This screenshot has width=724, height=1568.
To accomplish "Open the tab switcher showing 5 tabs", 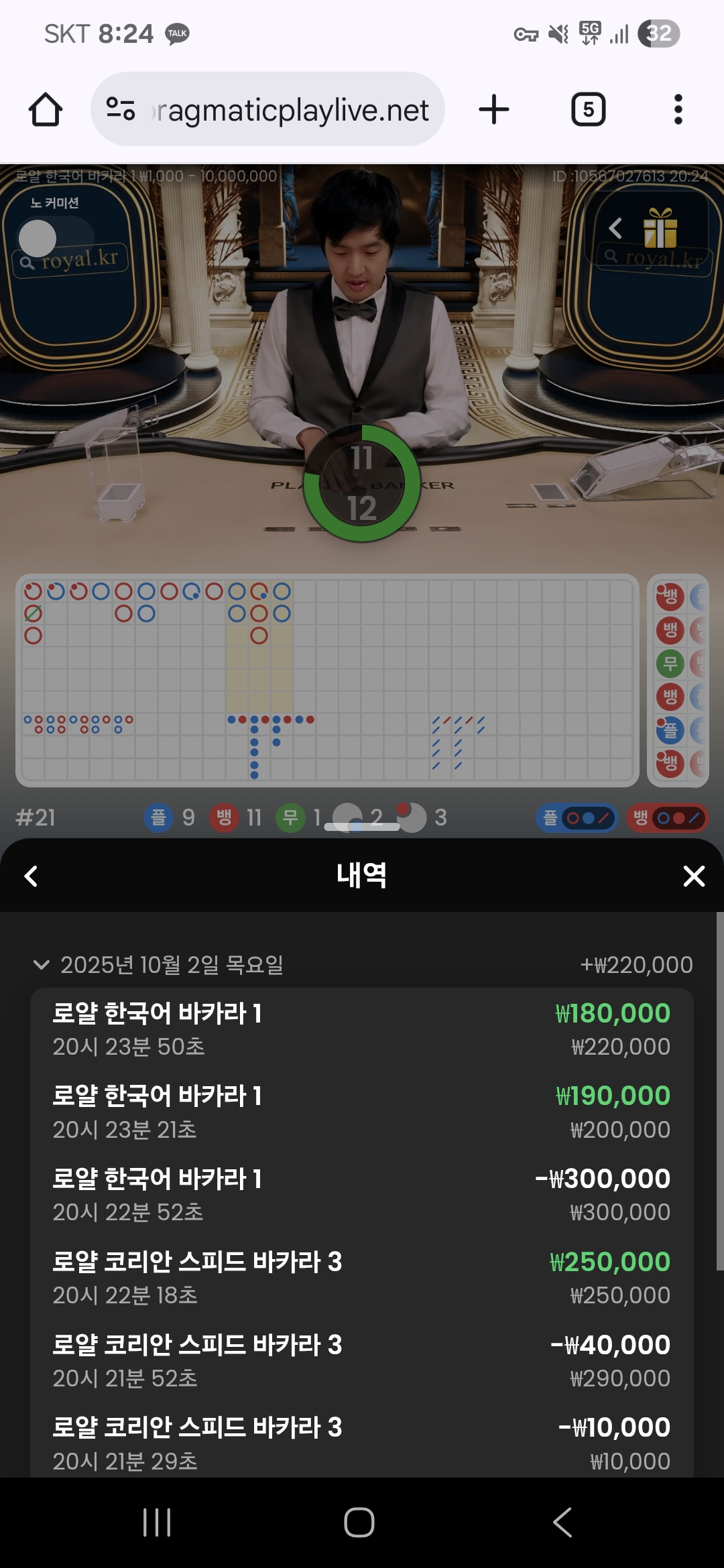I will coord(588,109).
